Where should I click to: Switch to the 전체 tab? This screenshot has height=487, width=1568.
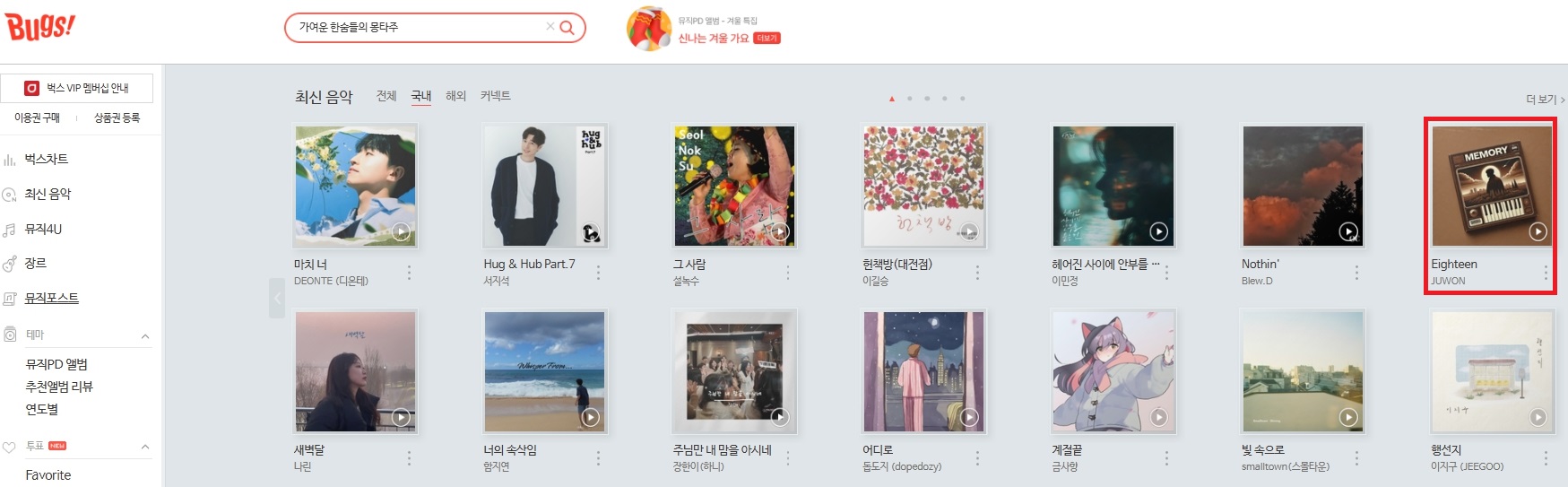click(x=386, y=96)
